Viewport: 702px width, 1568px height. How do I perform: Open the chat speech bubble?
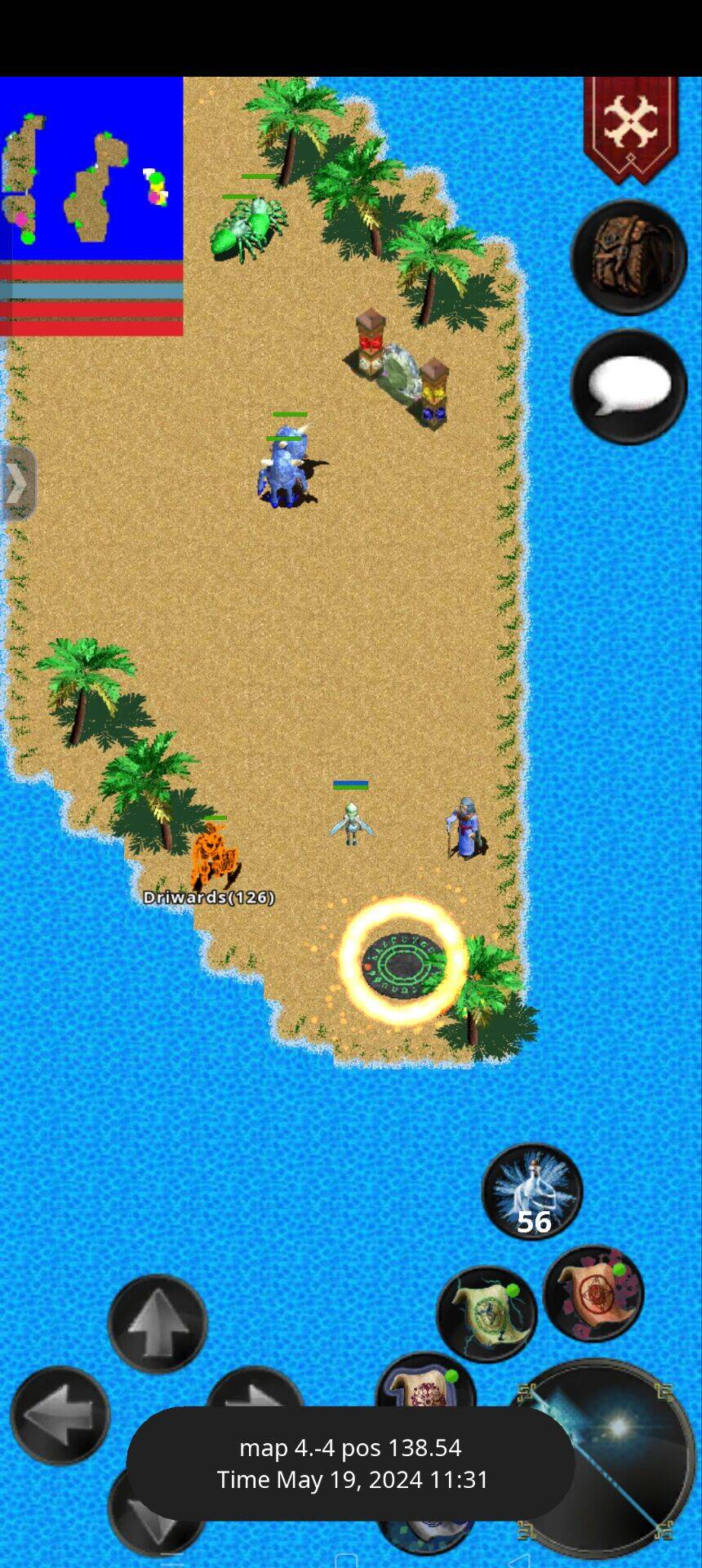[629, 387]
